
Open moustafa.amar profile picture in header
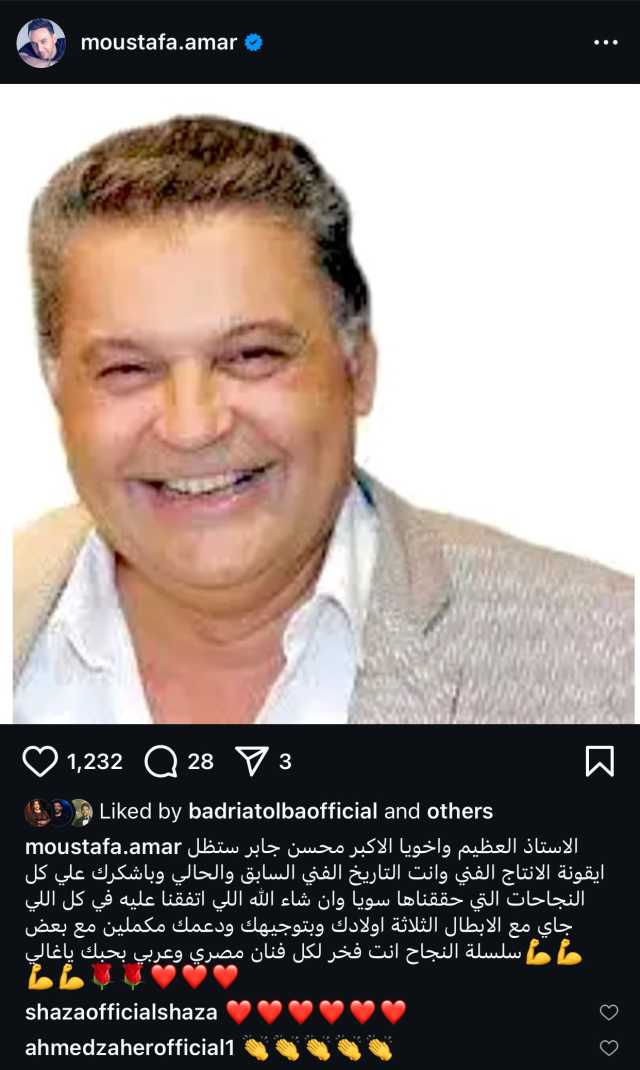[x=41, y=43]
